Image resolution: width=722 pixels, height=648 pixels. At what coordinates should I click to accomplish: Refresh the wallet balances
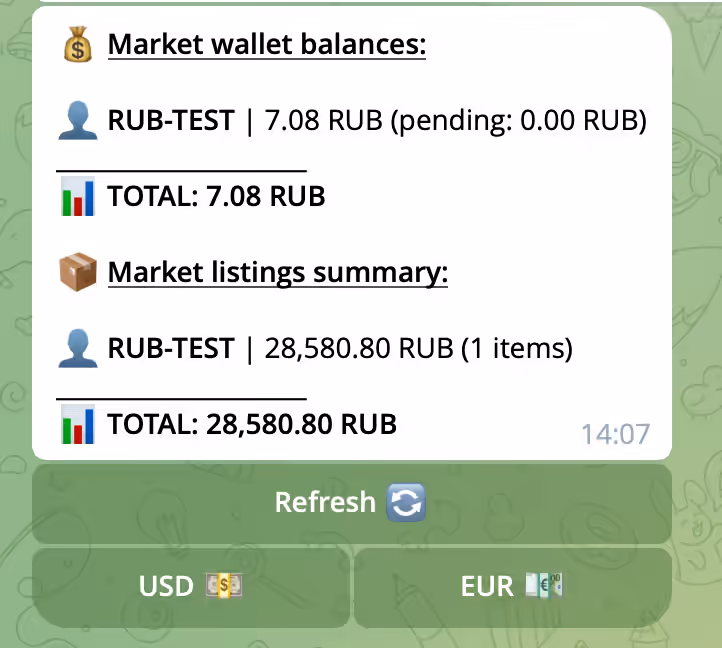351,502
